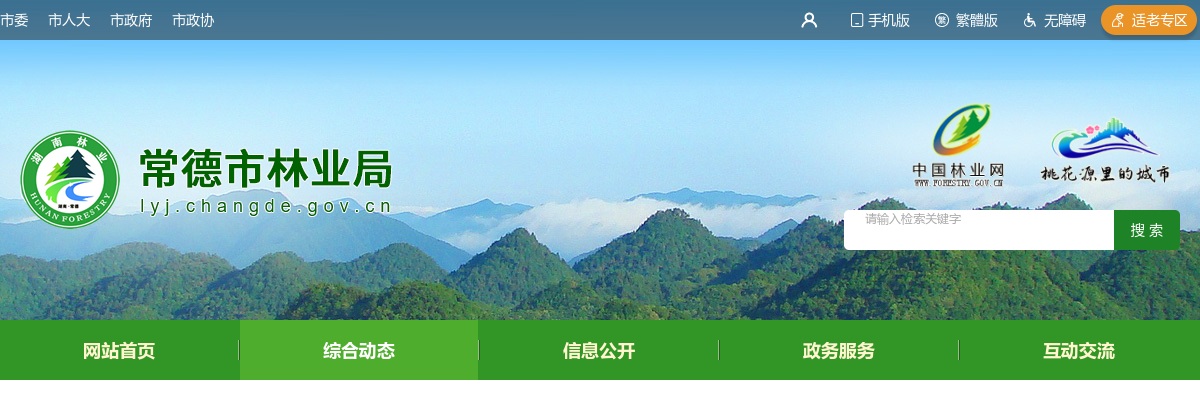Open the 市人大 link
Image resolution: width=1200 pixels, height=400 pixels.
tap(69, 20)
